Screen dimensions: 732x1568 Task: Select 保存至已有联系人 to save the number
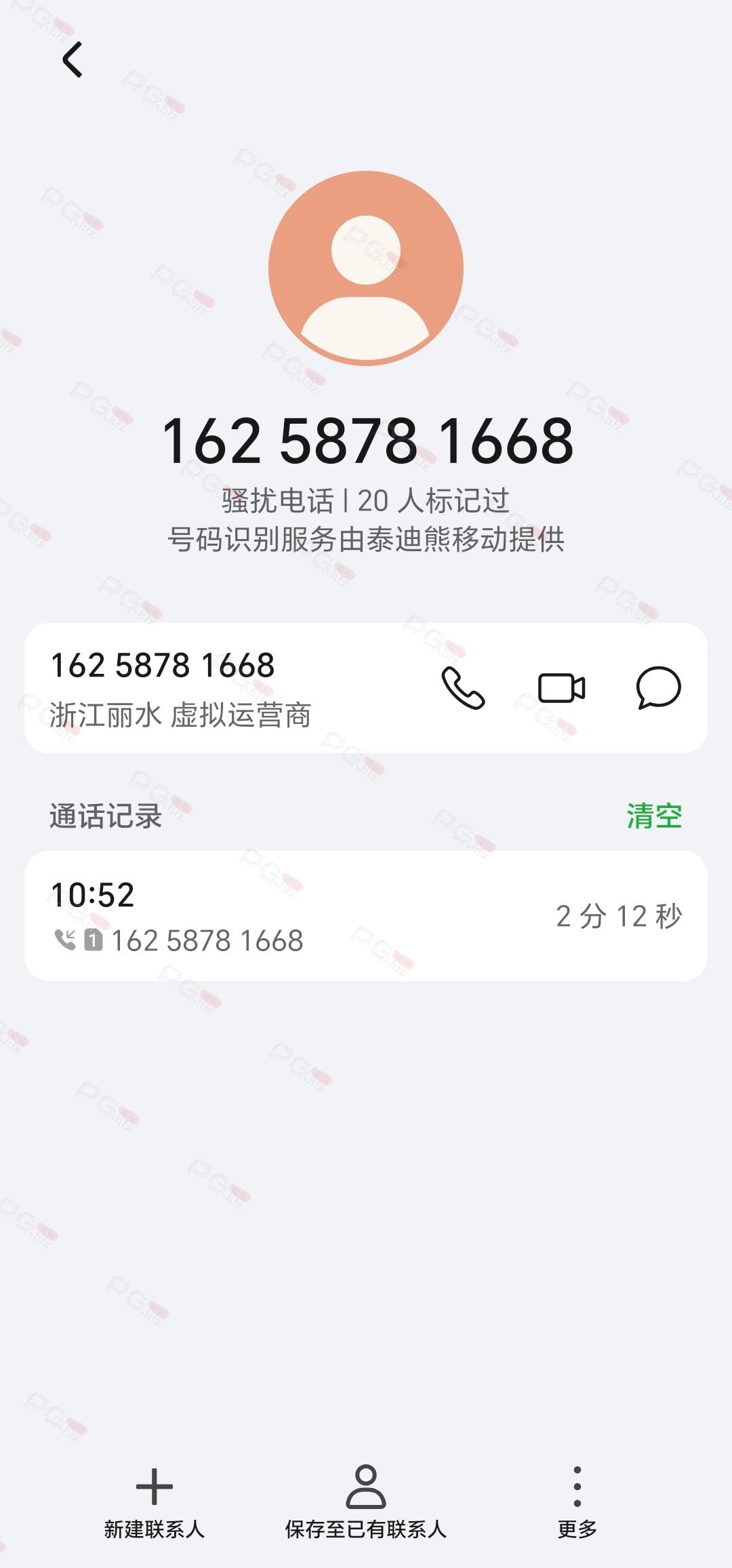point(366,1502)
